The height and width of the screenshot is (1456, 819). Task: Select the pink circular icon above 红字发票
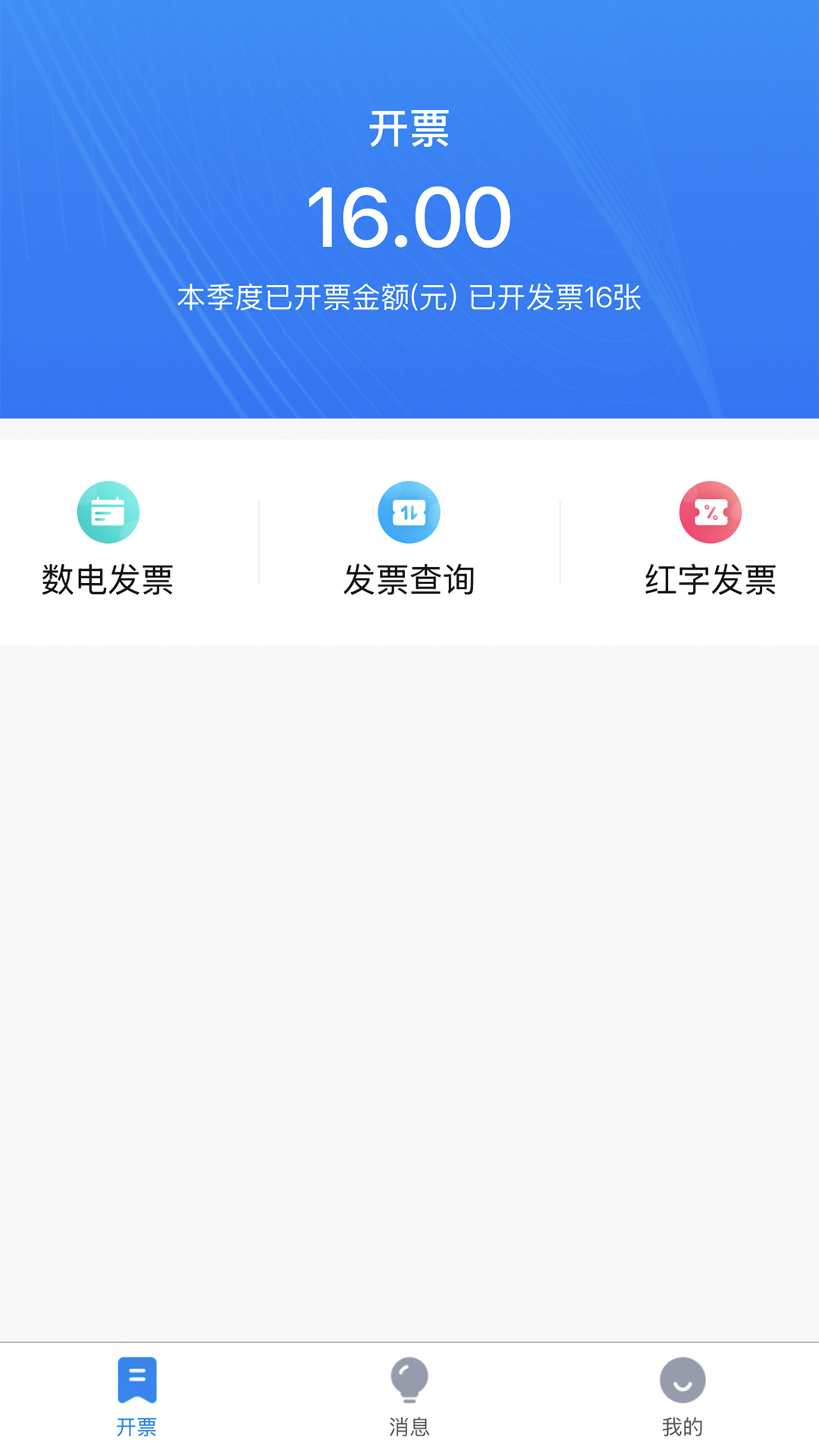pos(709,512)
